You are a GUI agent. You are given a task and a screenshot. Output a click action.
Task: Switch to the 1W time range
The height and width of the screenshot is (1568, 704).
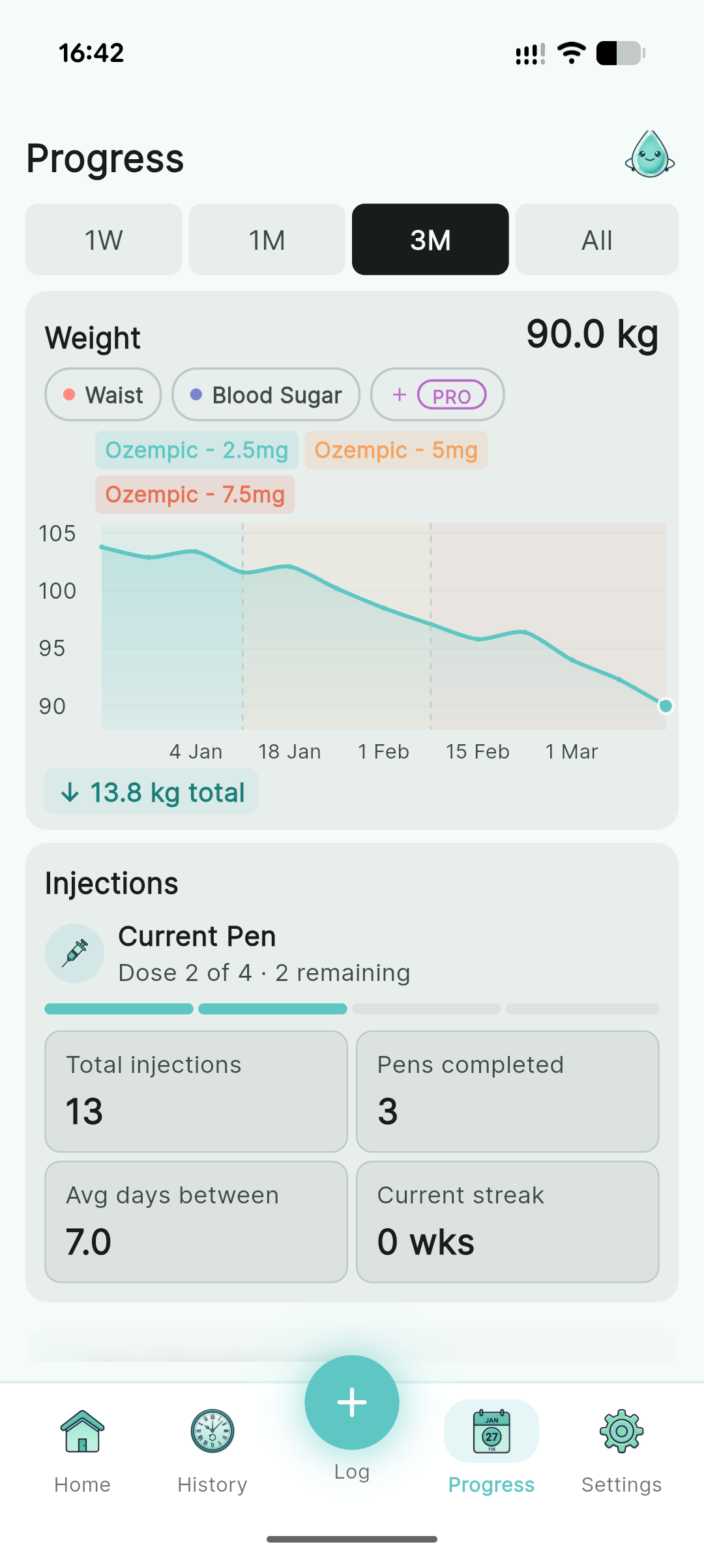coord(104,239)
